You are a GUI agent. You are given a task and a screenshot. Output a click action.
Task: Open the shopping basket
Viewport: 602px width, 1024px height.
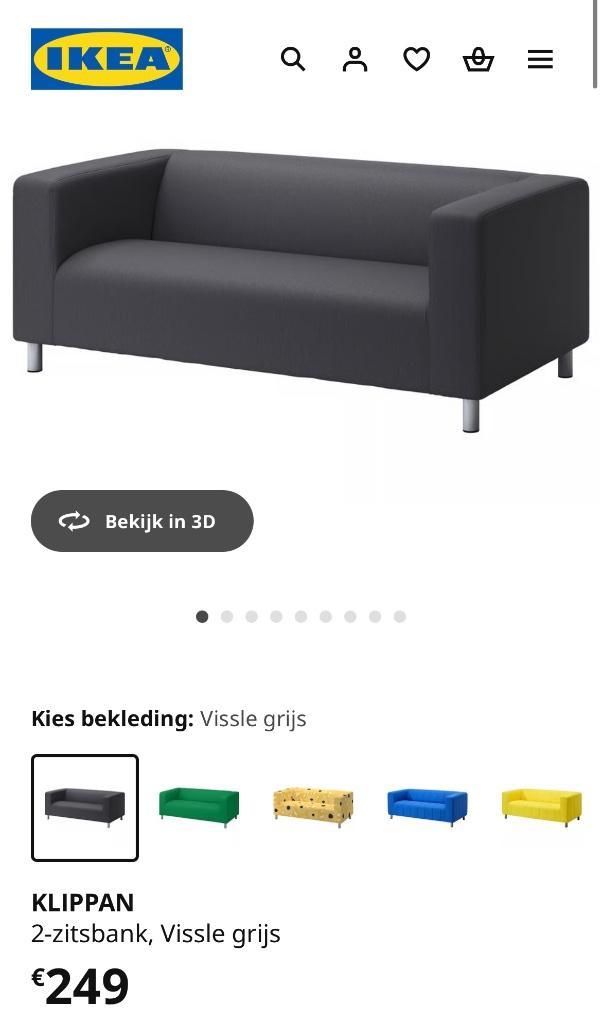click(x=478, y=60)
